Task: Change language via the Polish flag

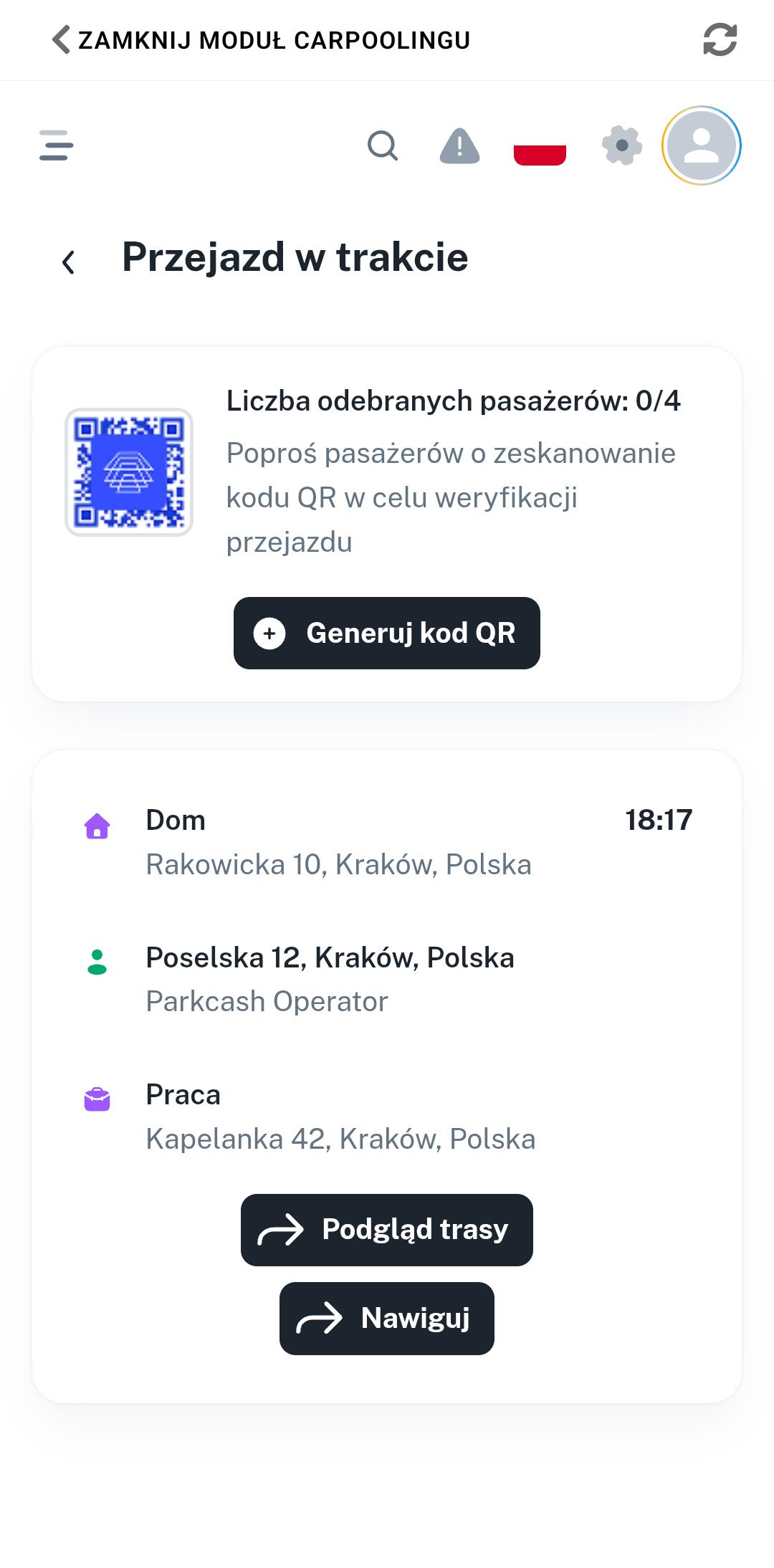Action: (x=540, y=147)
